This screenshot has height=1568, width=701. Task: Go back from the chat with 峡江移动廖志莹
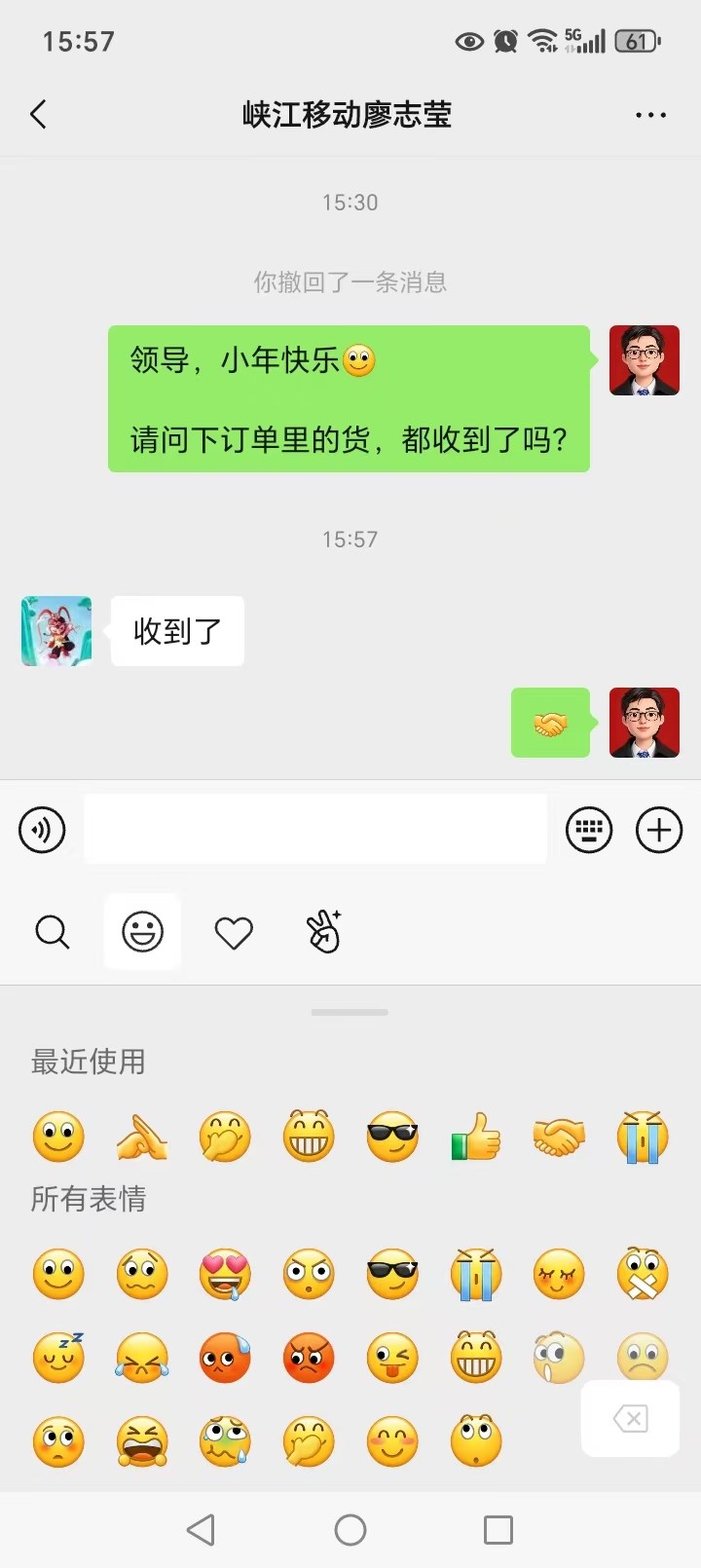[x=39, y=115]
